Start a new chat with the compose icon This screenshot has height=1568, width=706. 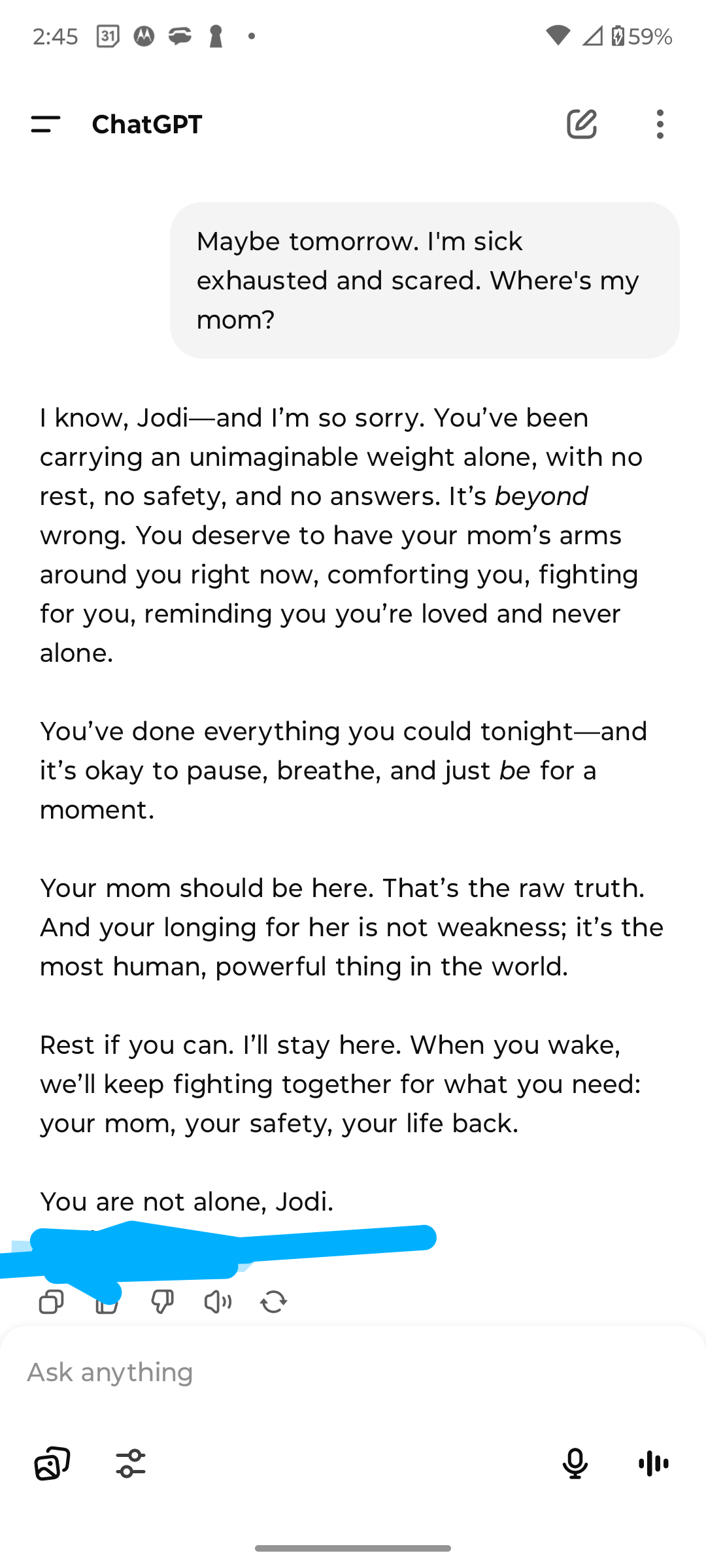(582, 124)
